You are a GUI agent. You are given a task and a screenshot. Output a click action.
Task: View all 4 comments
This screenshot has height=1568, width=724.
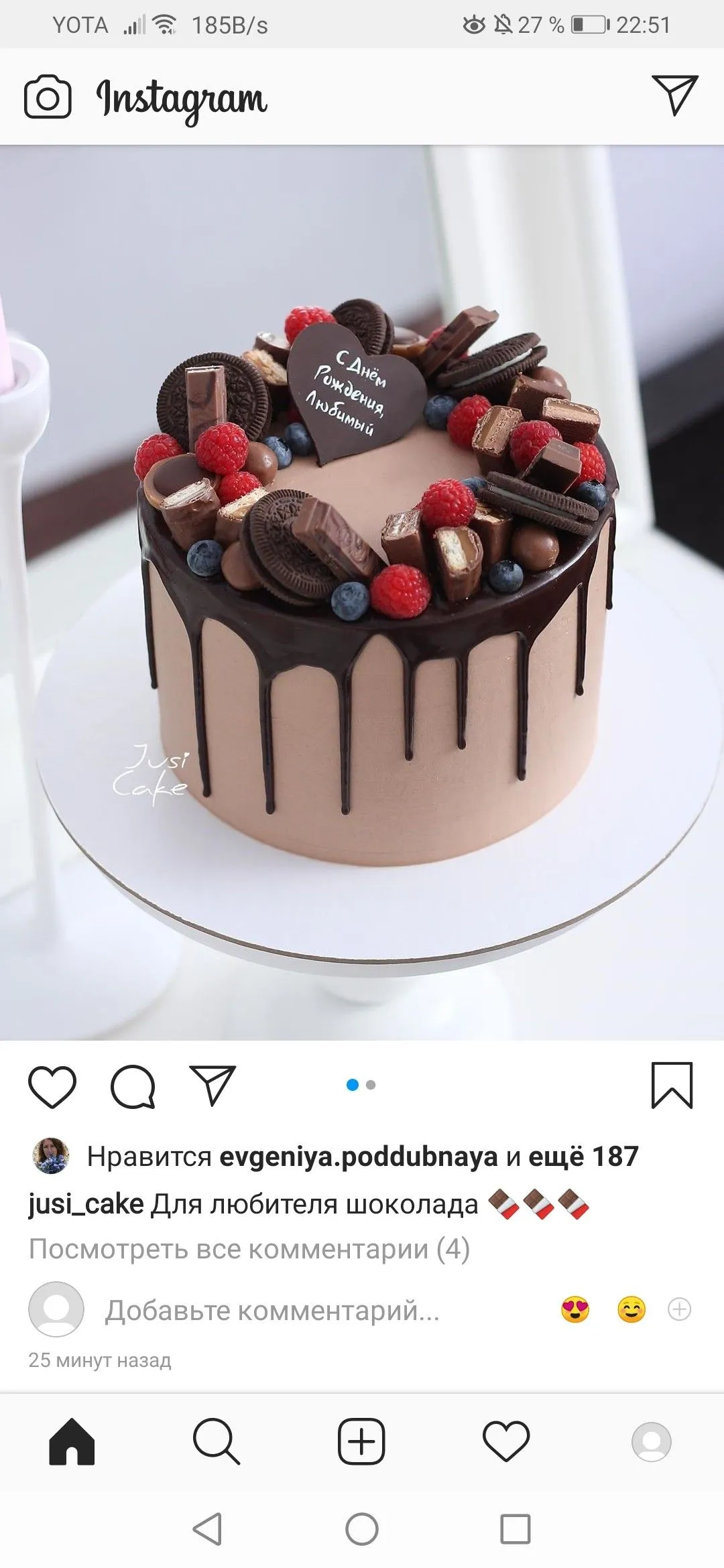coord(249,1249)
